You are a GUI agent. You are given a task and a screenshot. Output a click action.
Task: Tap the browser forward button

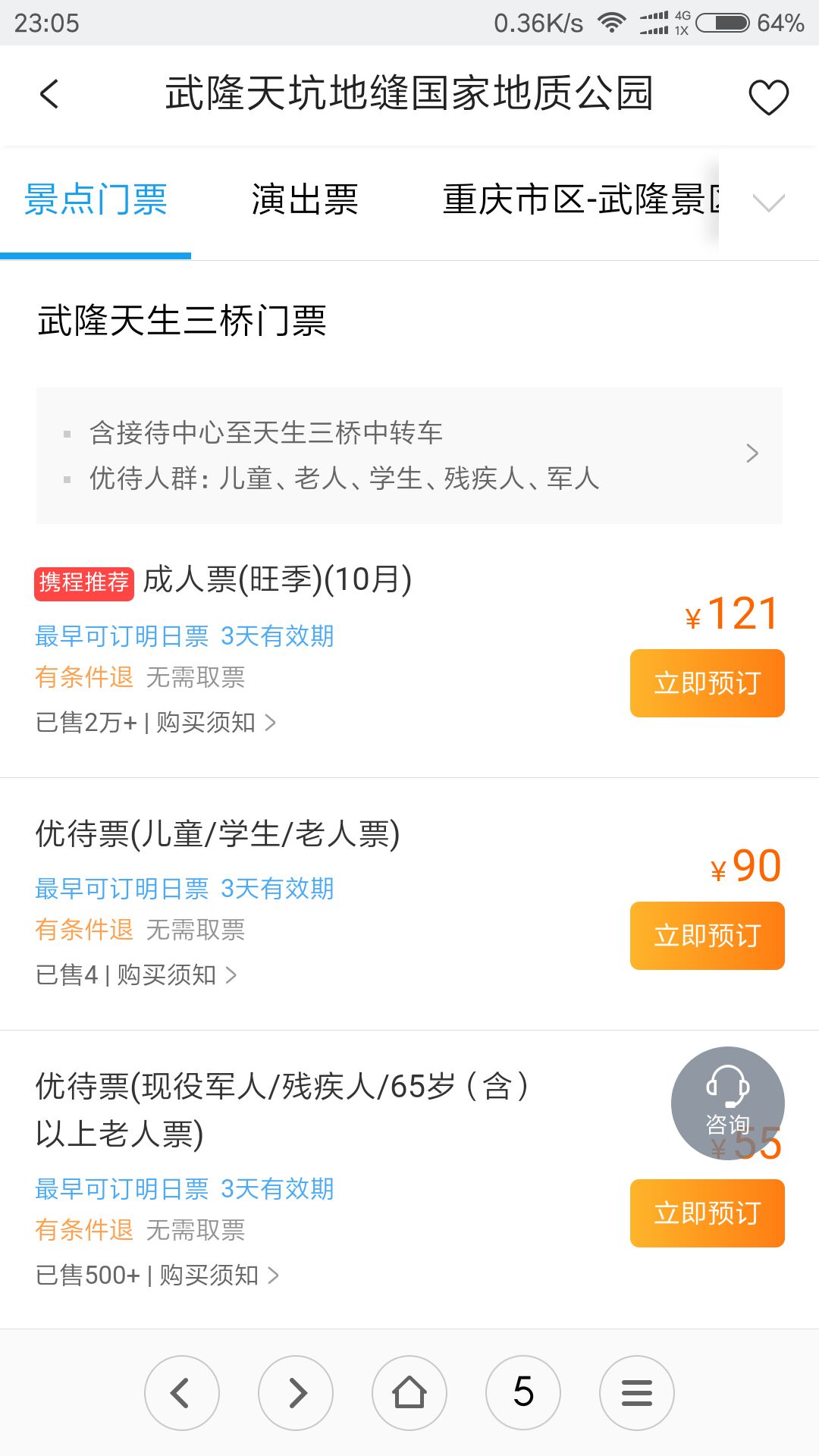pyautogui.click(x=296, y=1393)
